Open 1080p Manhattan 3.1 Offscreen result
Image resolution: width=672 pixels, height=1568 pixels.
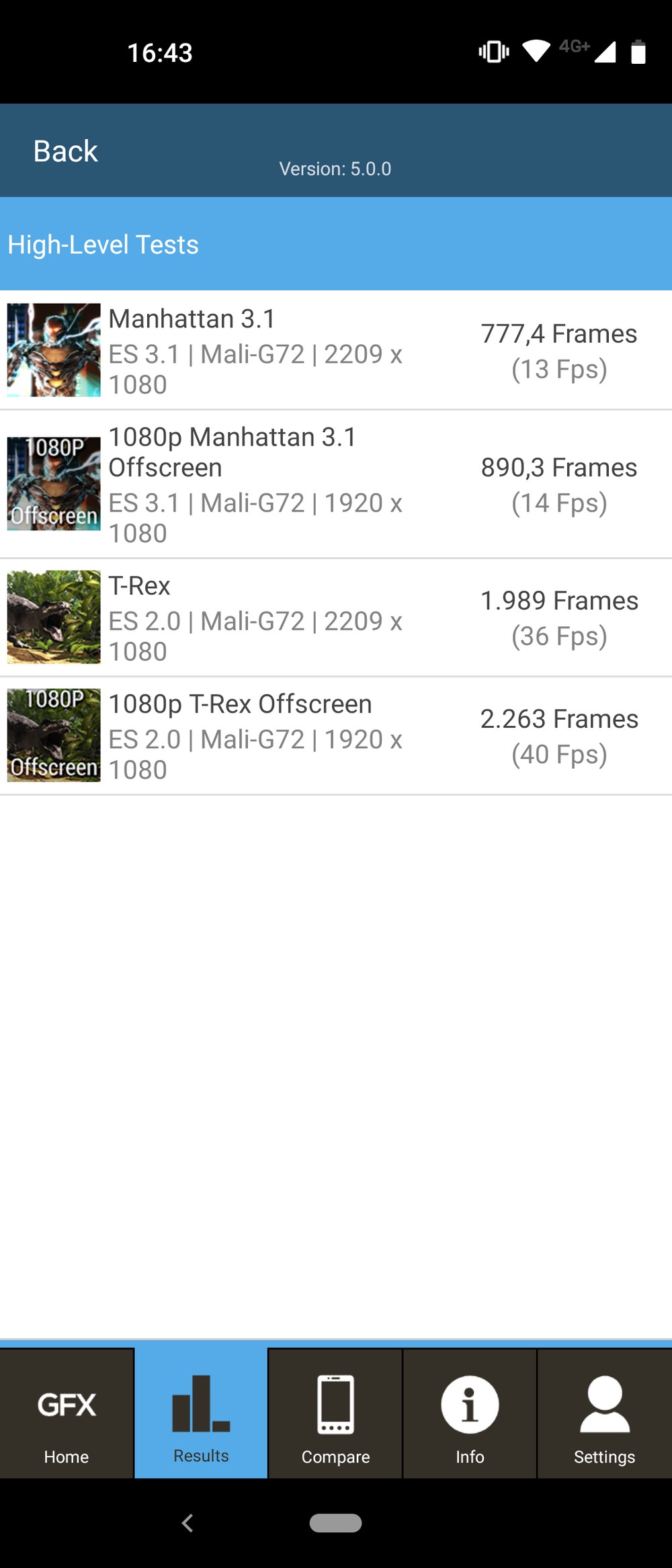click(336, 484)
